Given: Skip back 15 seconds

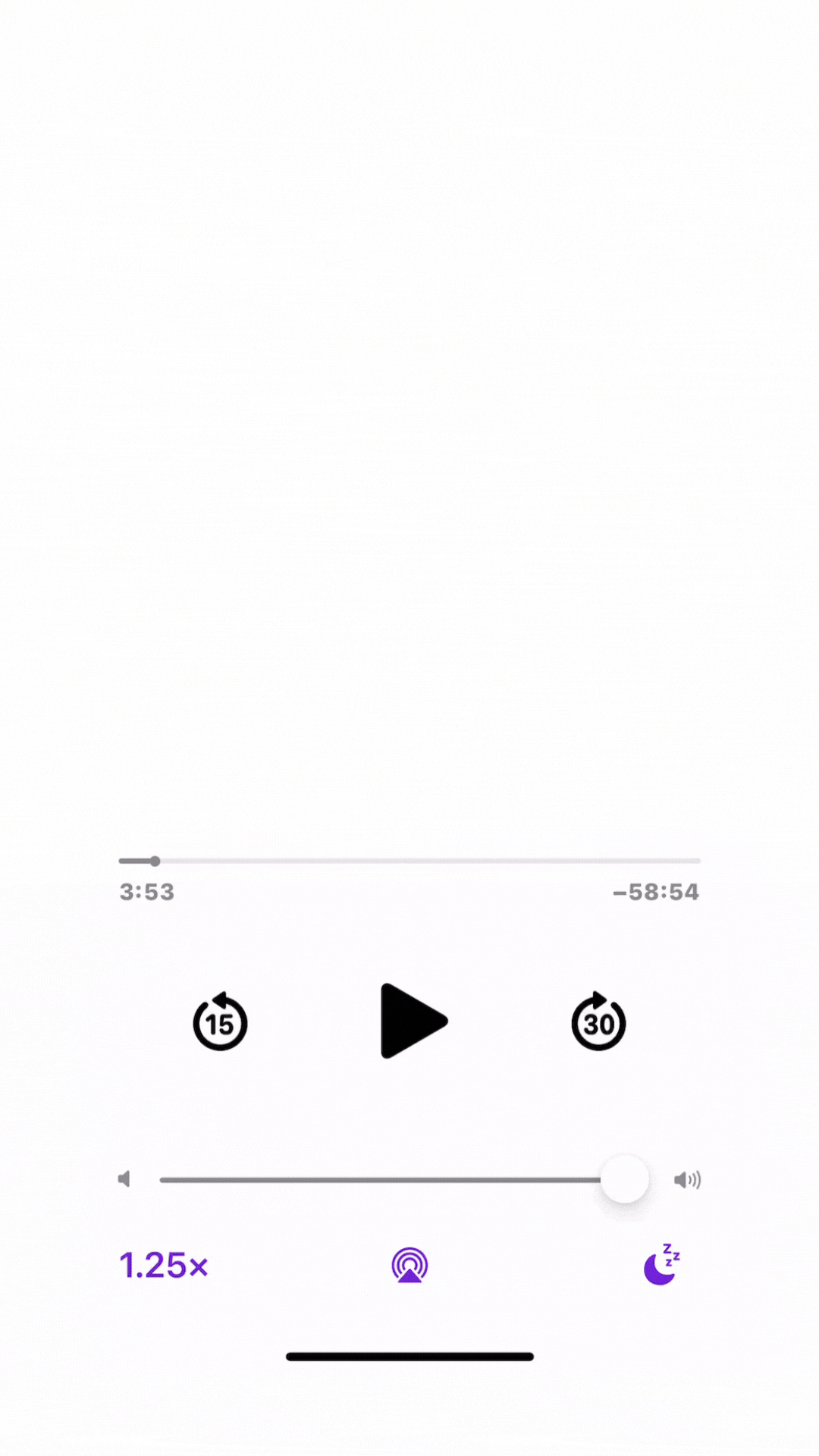Looking at the screenshot, I should tap(220, 1022).
